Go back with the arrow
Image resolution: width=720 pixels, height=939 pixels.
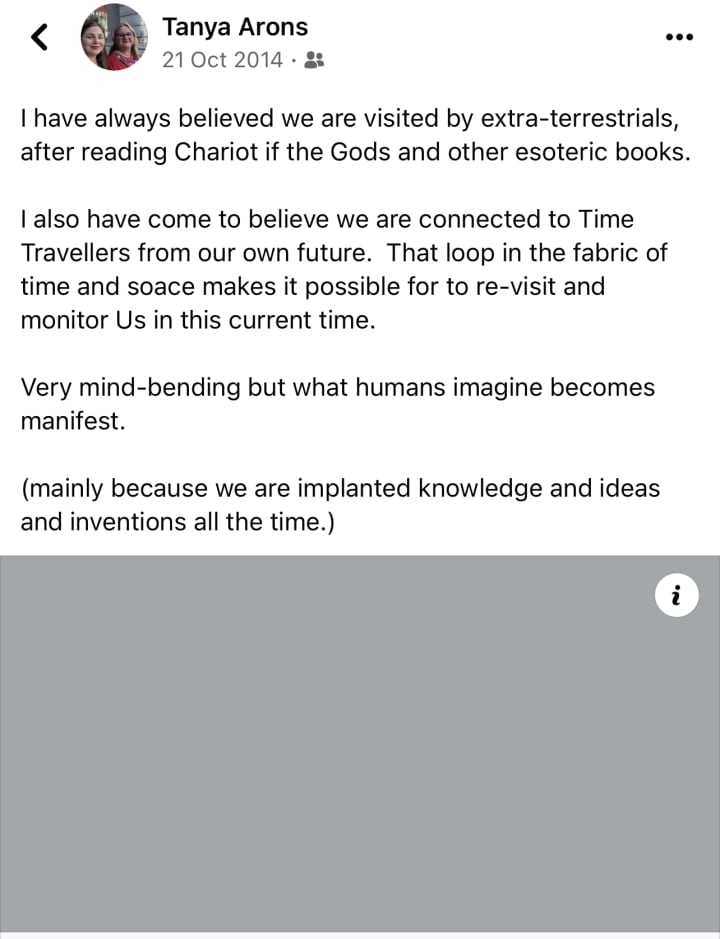[x=40, y=37]
